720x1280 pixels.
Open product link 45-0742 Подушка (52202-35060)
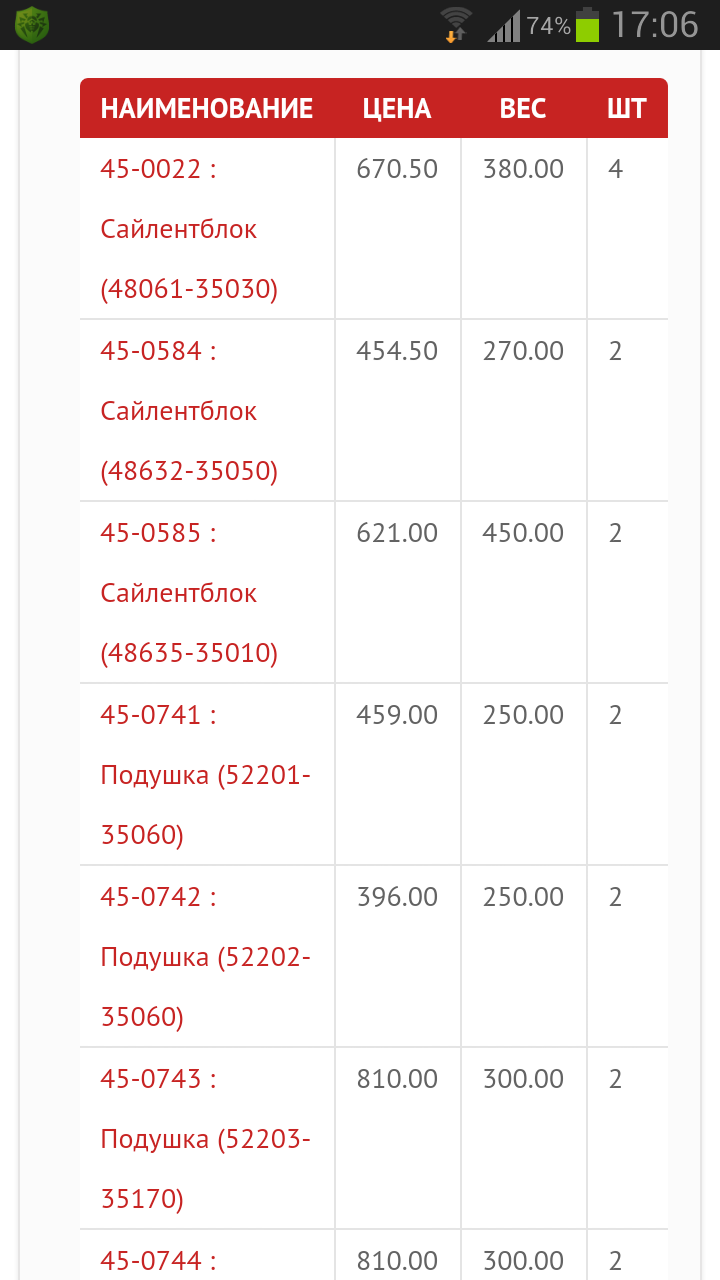(206, 957)
